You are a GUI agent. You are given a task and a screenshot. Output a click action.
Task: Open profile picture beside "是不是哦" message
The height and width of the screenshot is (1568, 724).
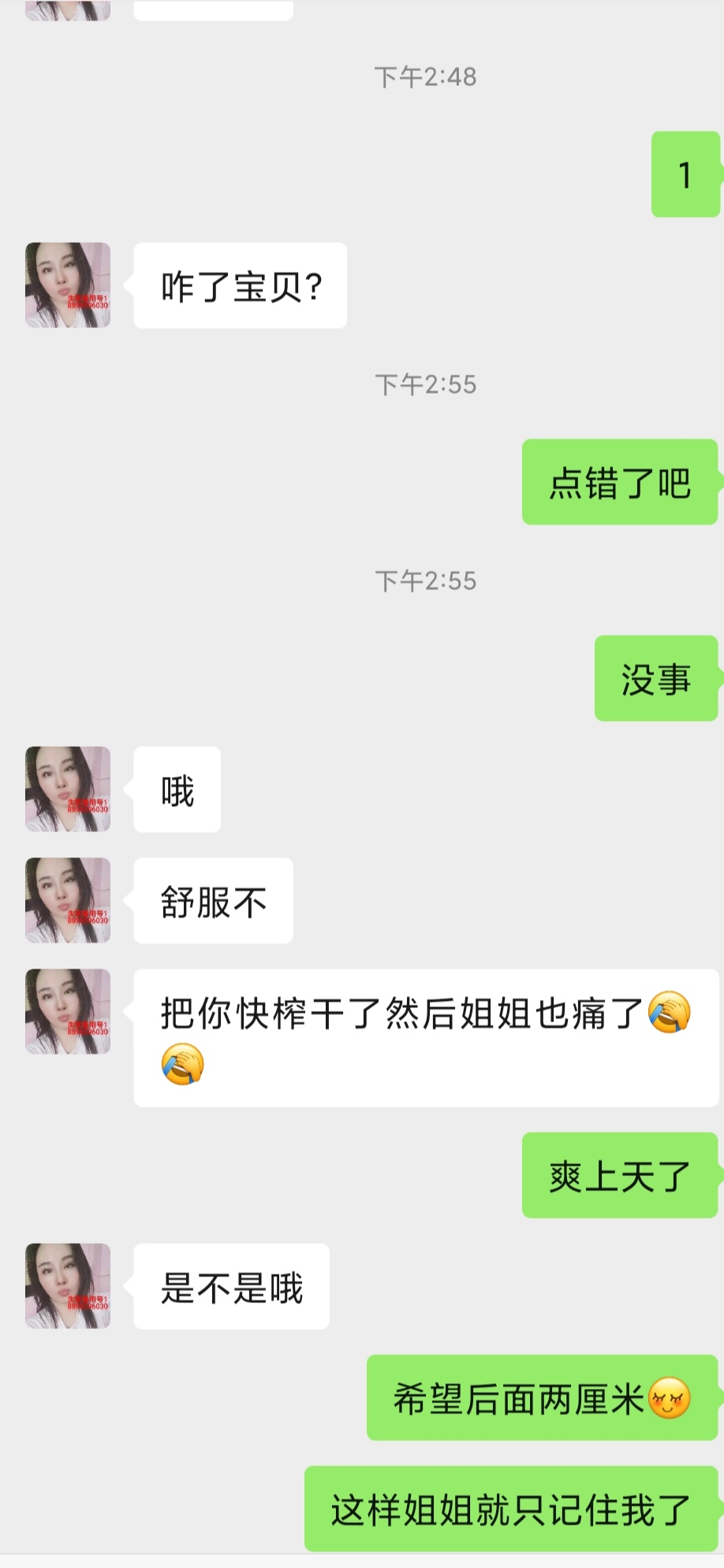pos(68,1286)
